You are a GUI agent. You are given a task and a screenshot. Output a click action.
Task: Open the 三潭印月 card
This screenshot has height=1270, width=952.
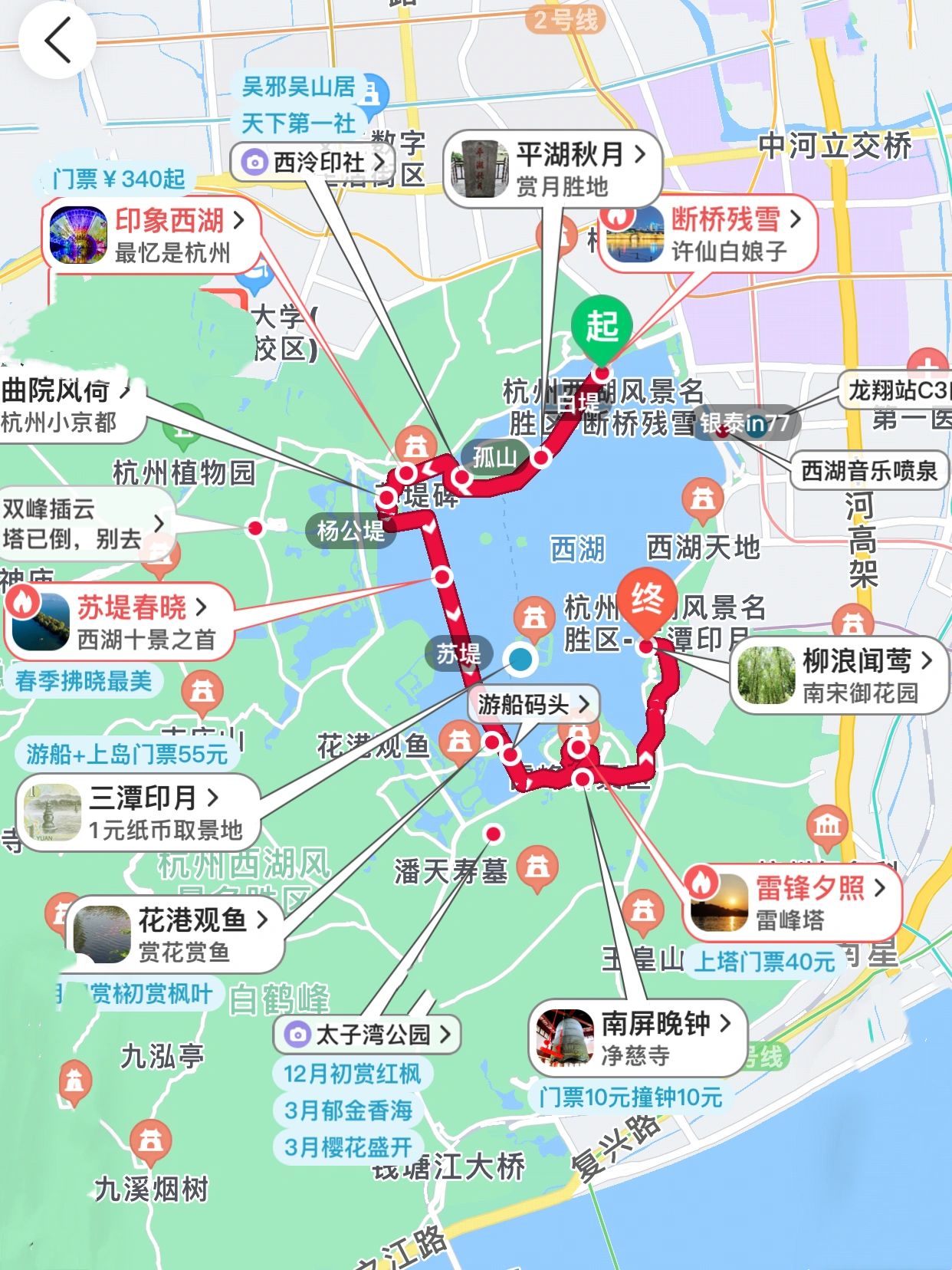tap(138, 811)
